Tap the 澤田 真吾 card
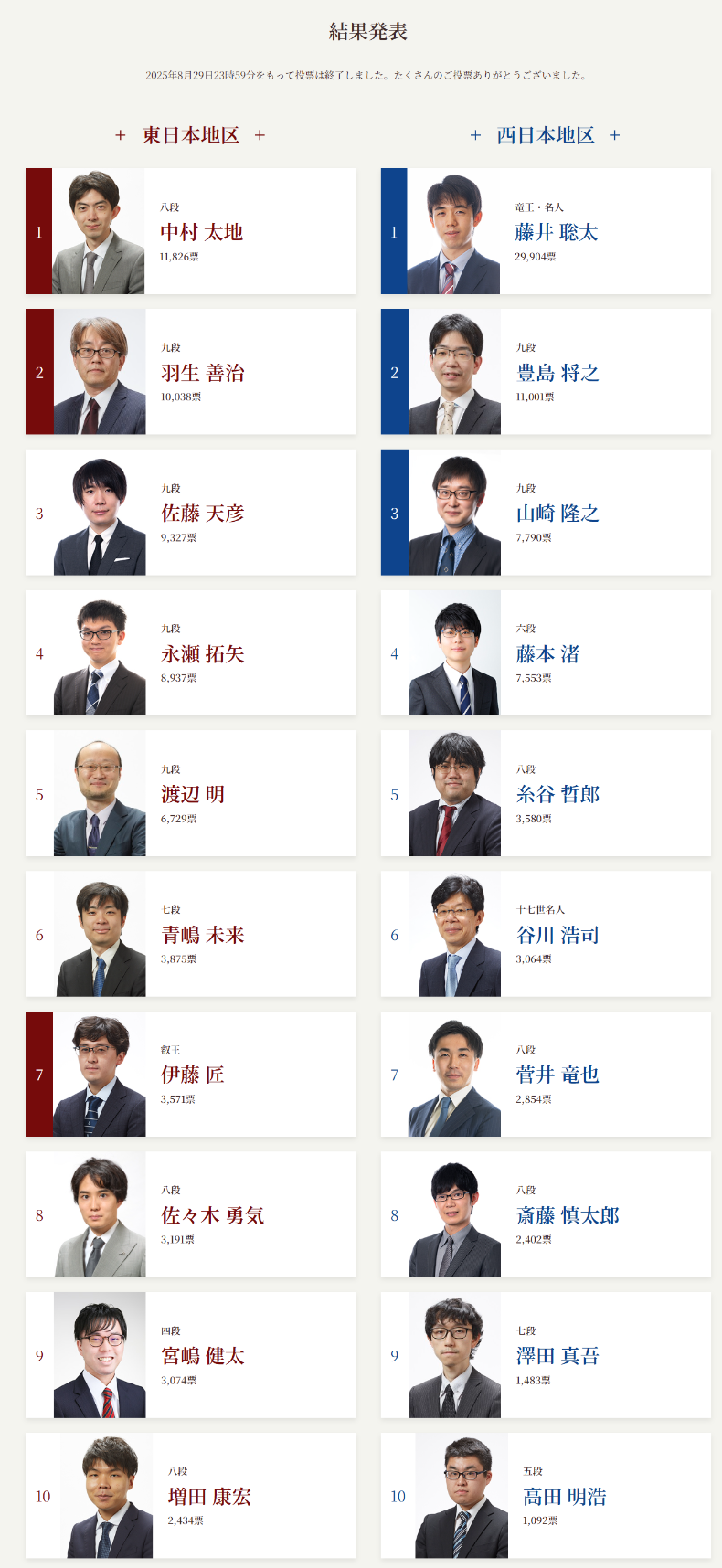This screenshot has width=722, height=1568. (x=546, y=1355)
